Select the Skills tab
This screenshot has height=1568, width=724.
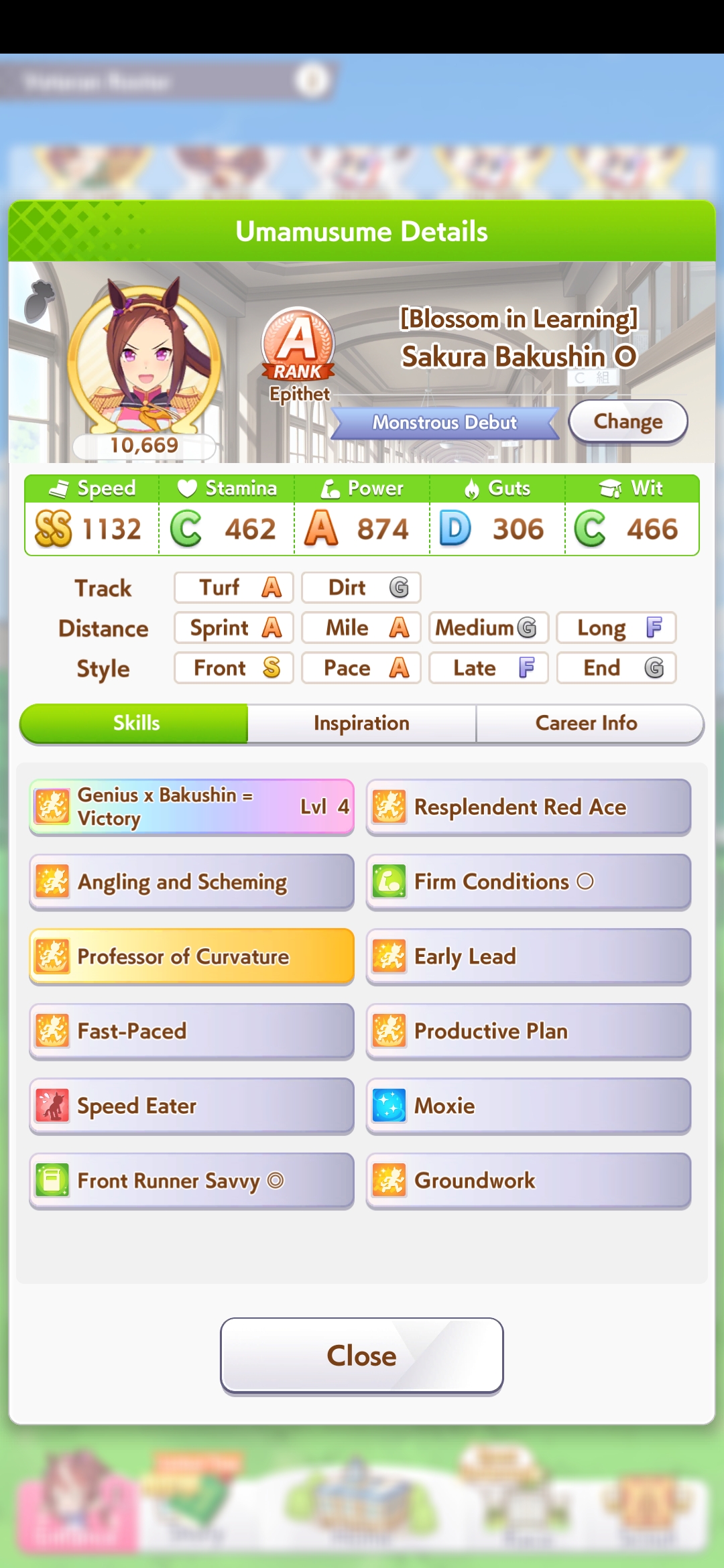(x=136, y=723)
